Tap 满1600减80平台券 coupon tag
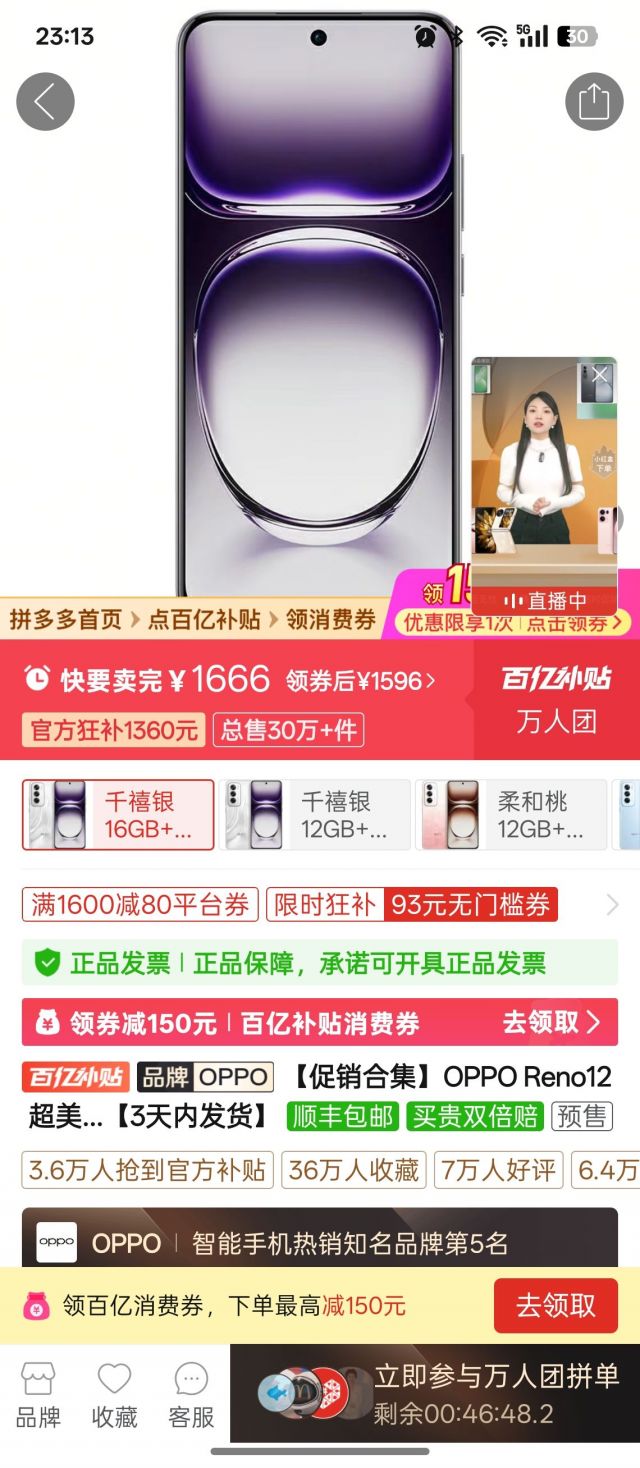The image size is (640, 1468). tap(140, 905)
